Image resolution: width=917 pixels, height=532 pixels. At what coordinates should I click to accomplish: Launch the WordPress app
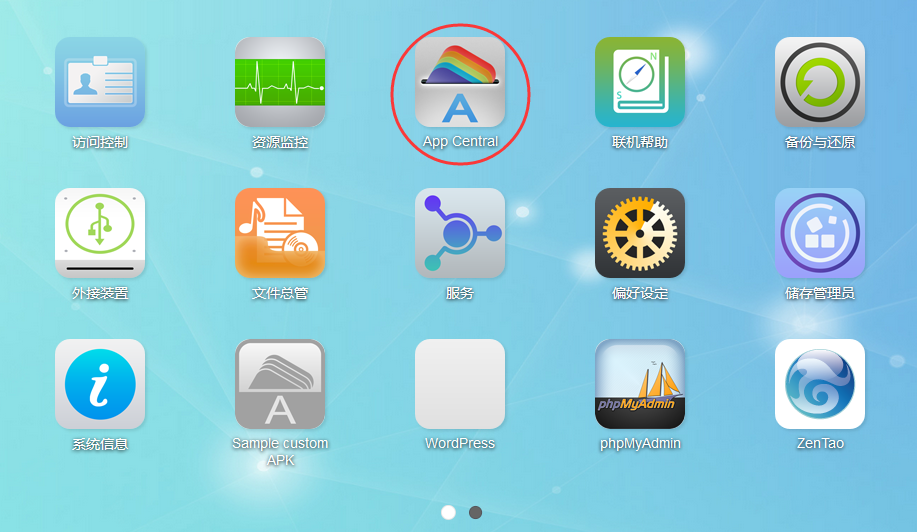click(460, 384)
